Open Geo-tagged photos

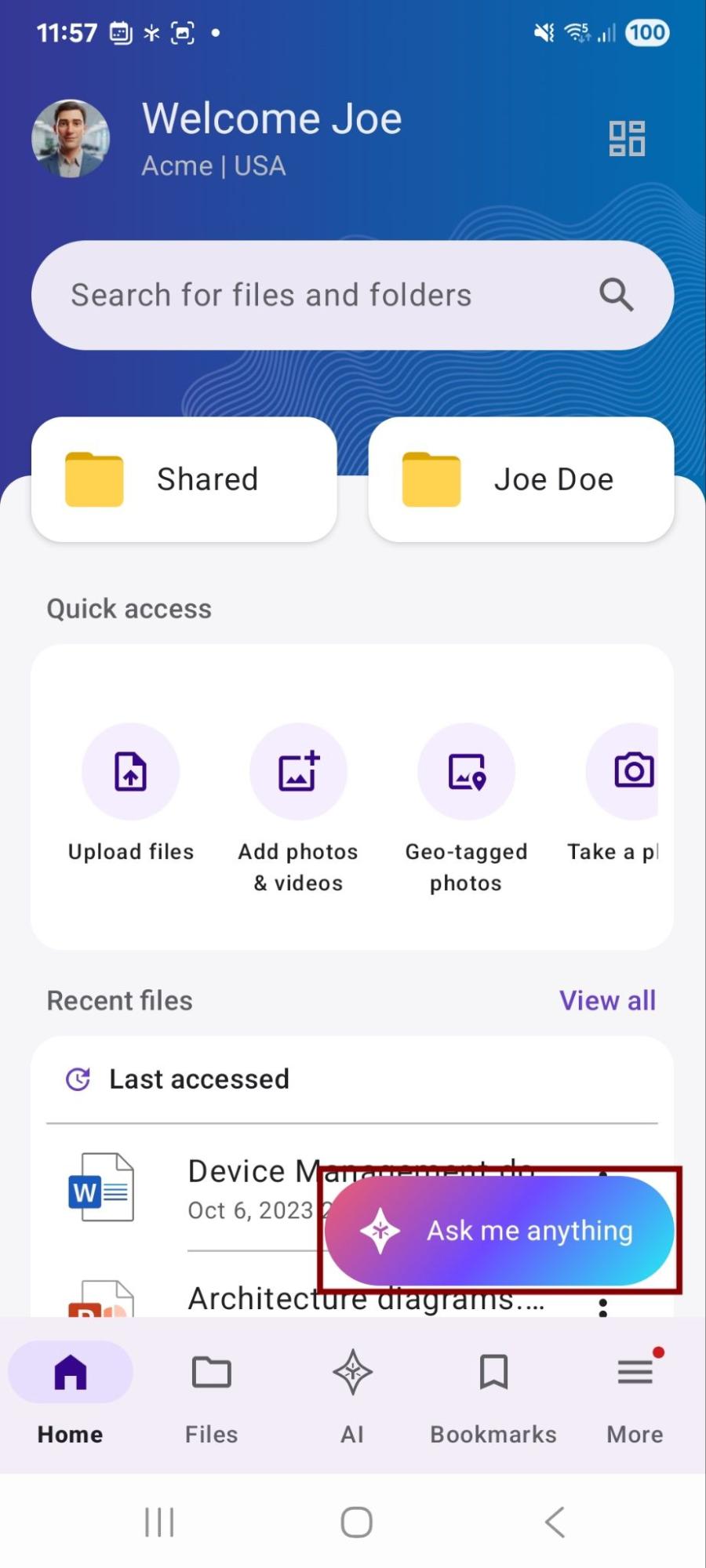[466, 771]
